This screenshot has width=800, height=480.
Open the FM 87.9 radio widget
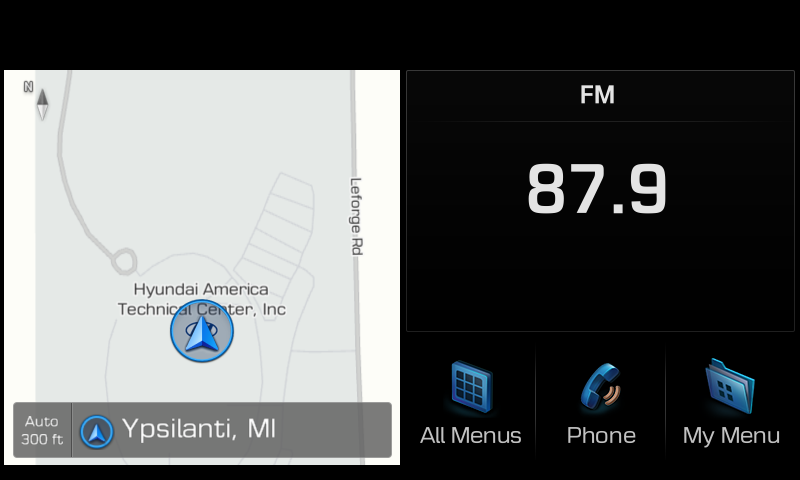pos(600,200)
